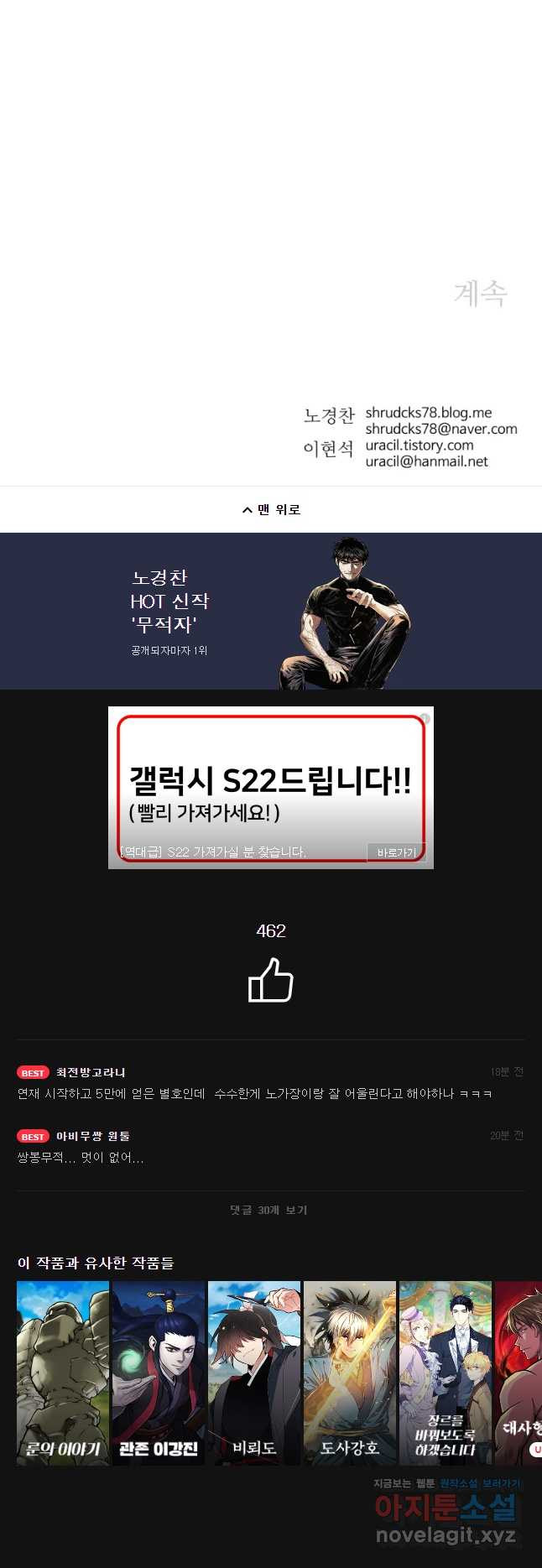The width and height of the screenshot is (542, 1568).
Task: Tap 바로가기 on the Galaxy S22 ad
Action: pos(396,852)
